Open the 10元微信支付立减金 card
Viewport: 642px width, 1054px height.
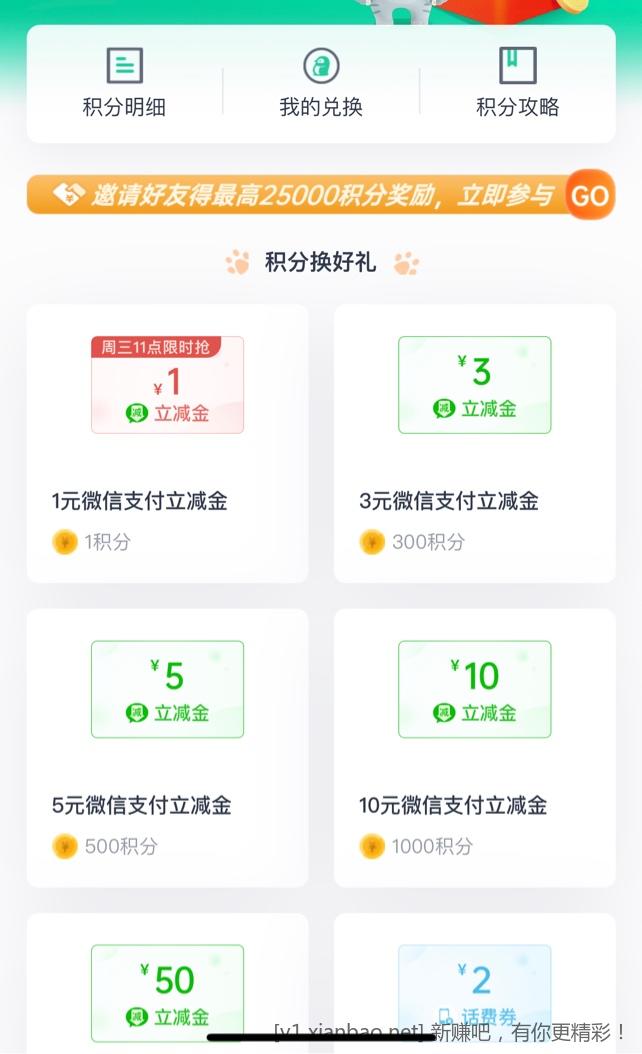point(474,747)
